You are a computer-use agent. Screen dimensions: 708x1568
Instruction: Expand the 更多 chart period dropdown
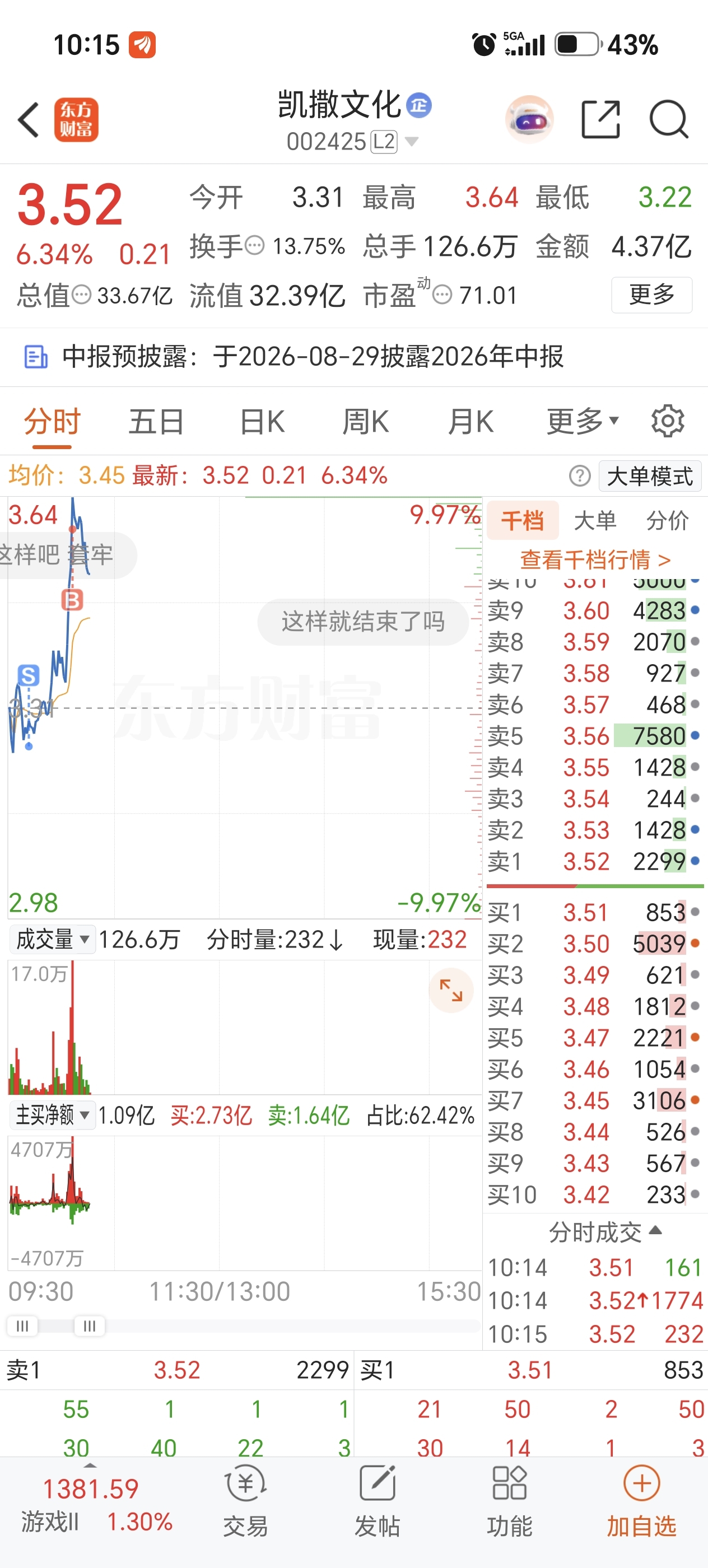583,421
